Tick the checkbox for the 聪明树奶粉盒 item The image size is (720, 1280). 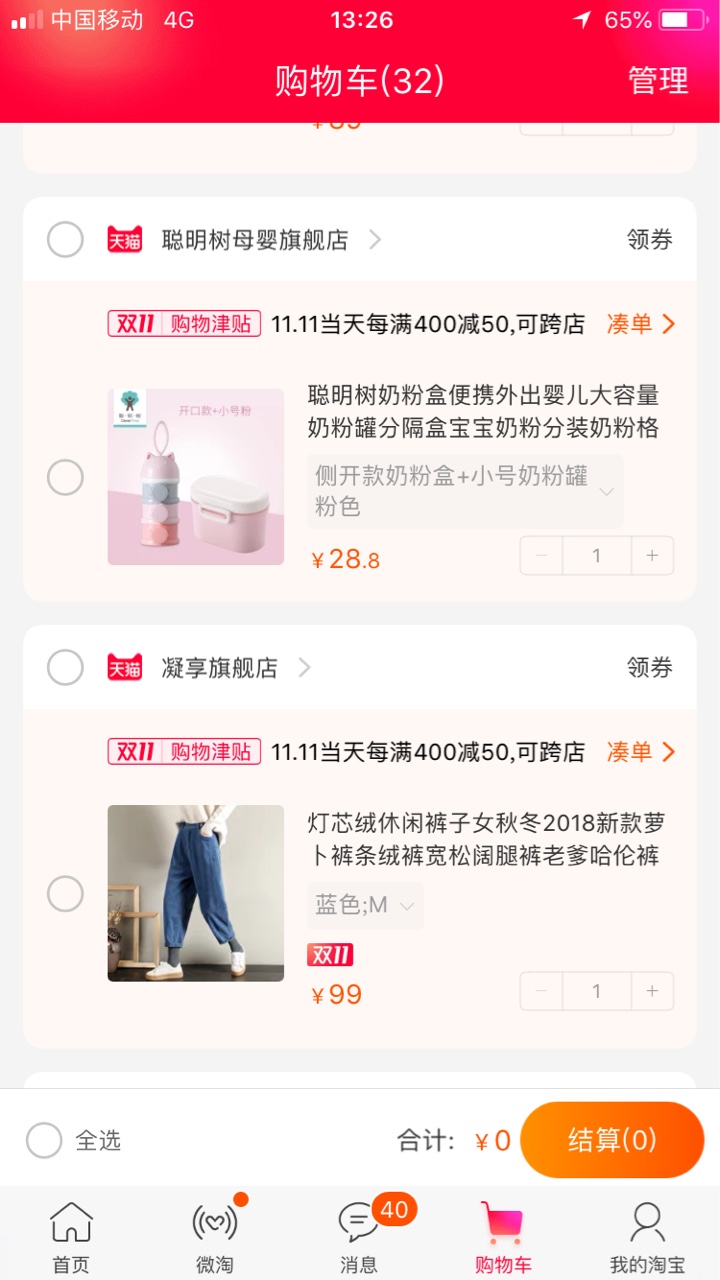click(x=65, y=477)
